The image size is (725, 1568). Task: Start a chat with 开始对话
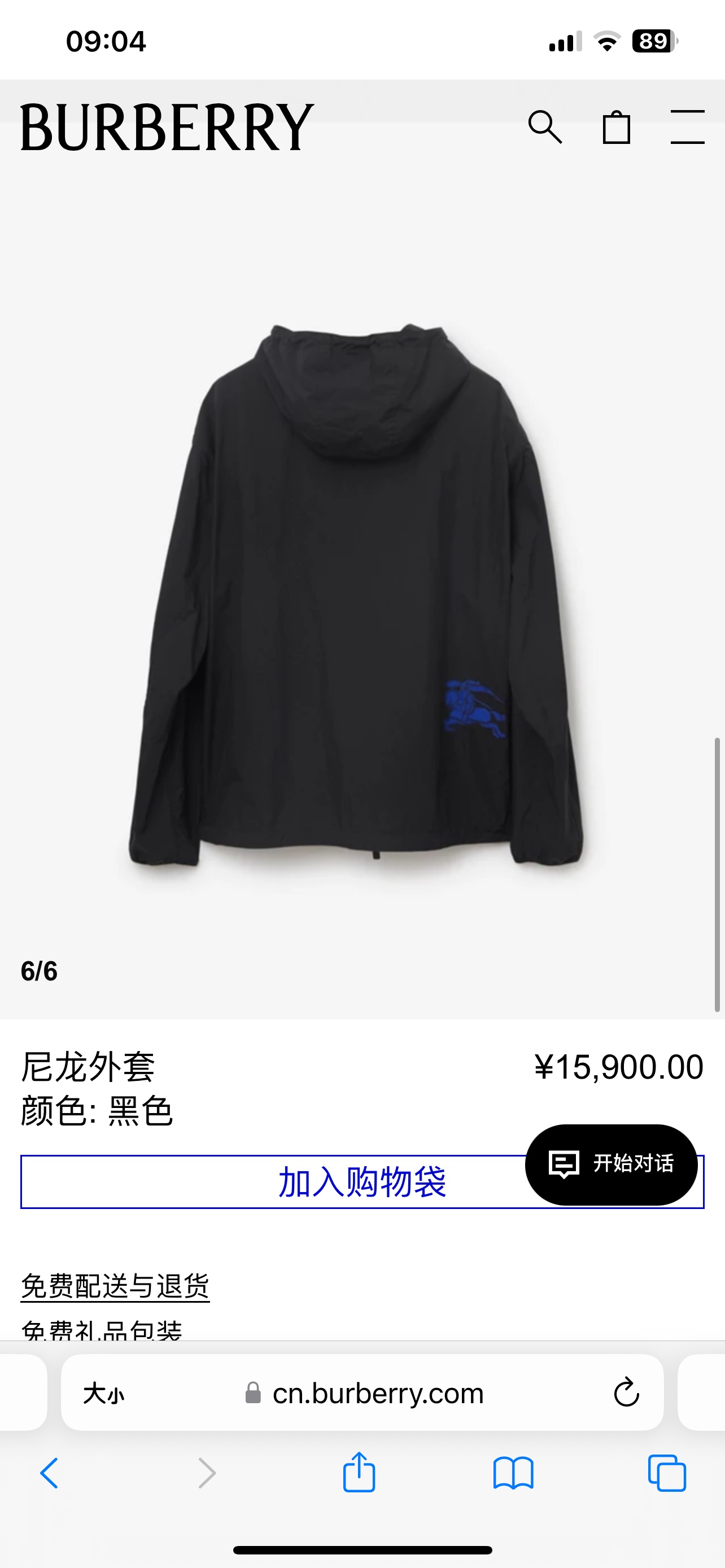[x=611, y=1163]
